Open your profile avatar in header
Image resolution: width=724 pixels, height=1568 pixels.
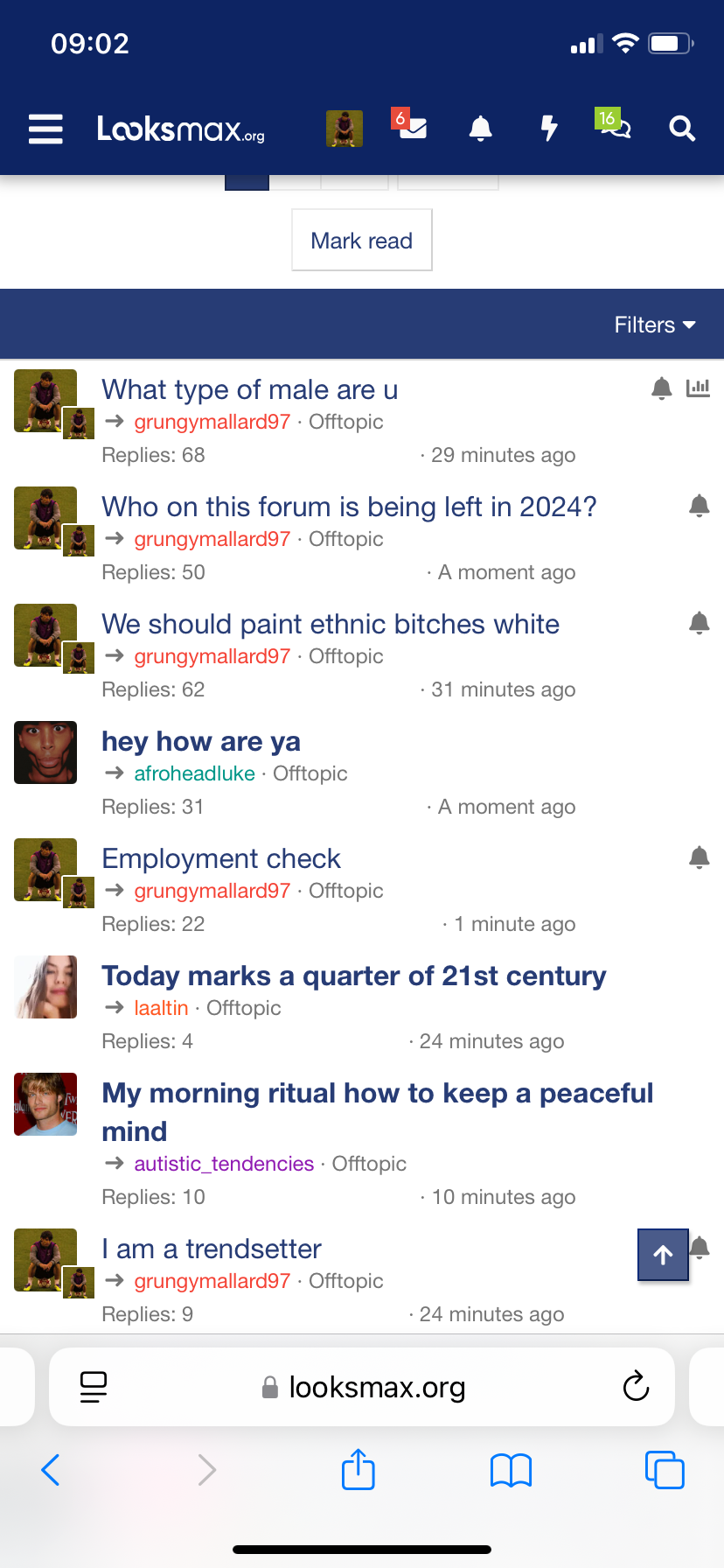(x=345, y=129)
